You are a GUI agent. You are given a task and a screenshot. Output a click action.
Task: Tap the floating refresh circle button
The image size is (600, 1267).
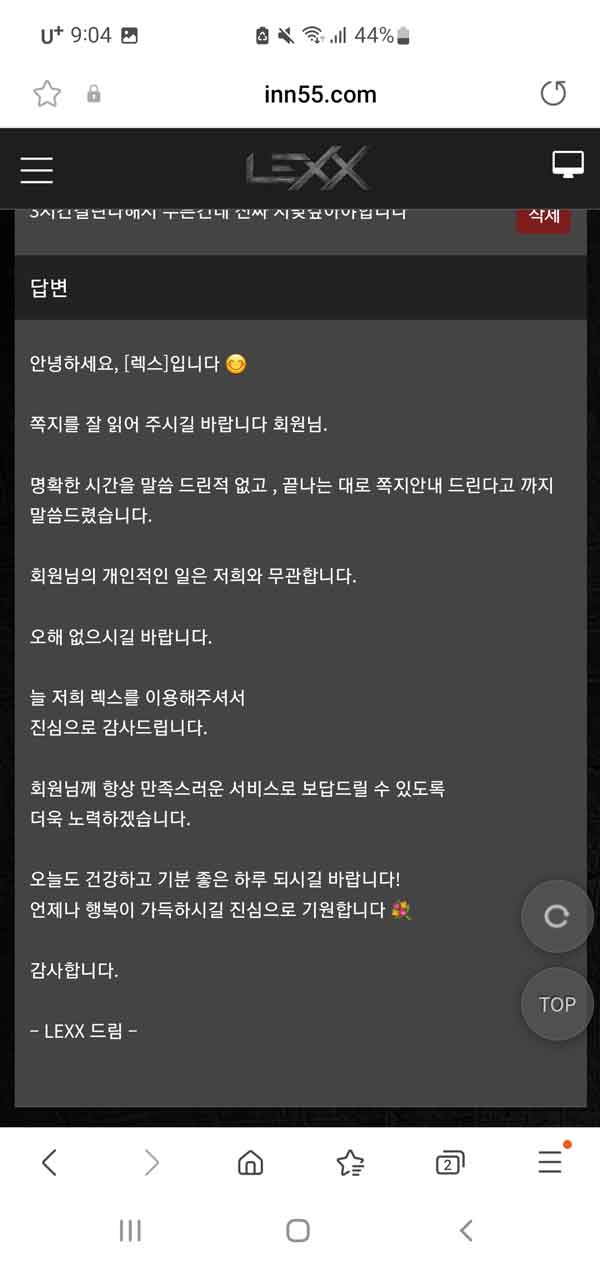click(x=557, y=916)
